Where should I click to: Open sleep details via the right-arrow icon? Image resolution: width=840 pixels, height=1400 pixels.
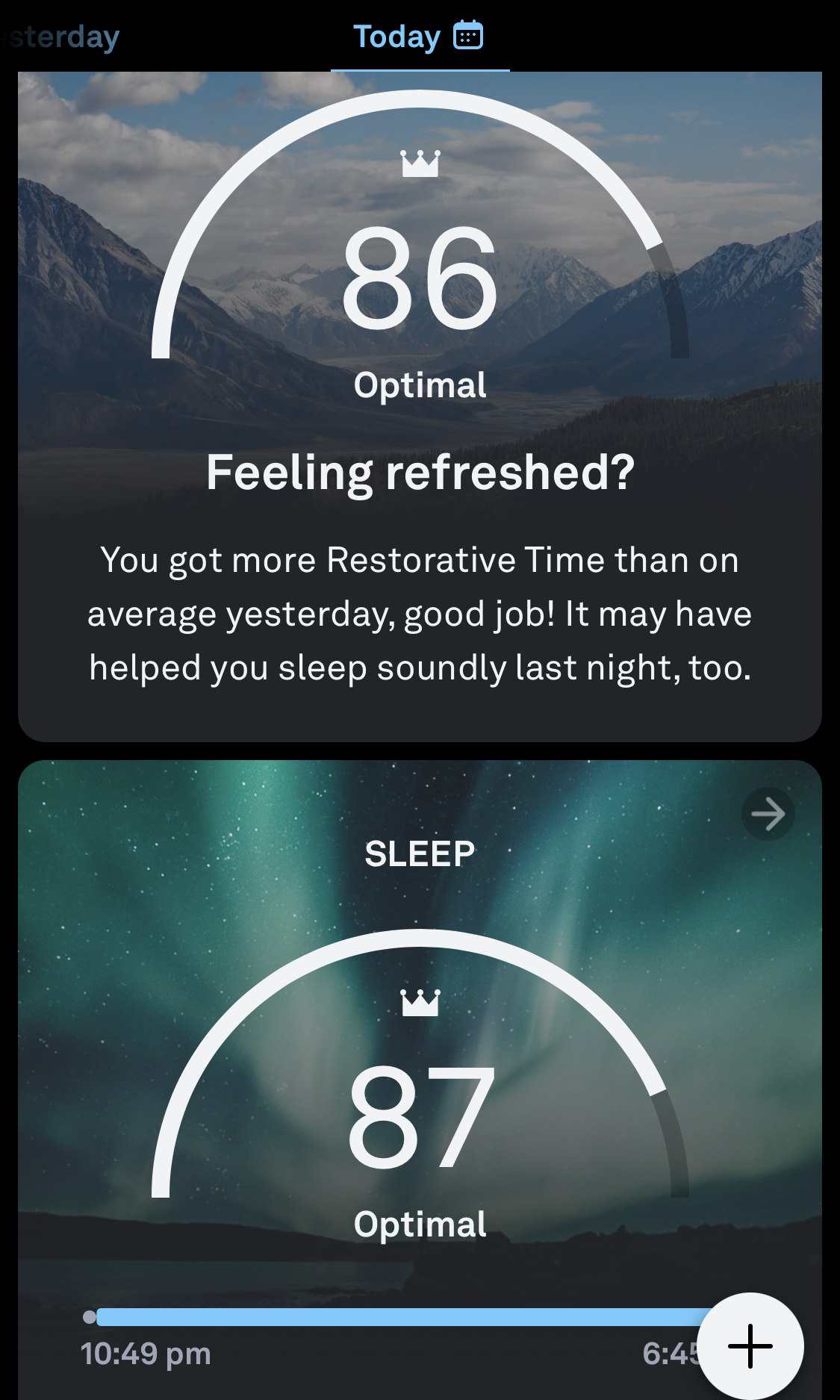768,814
